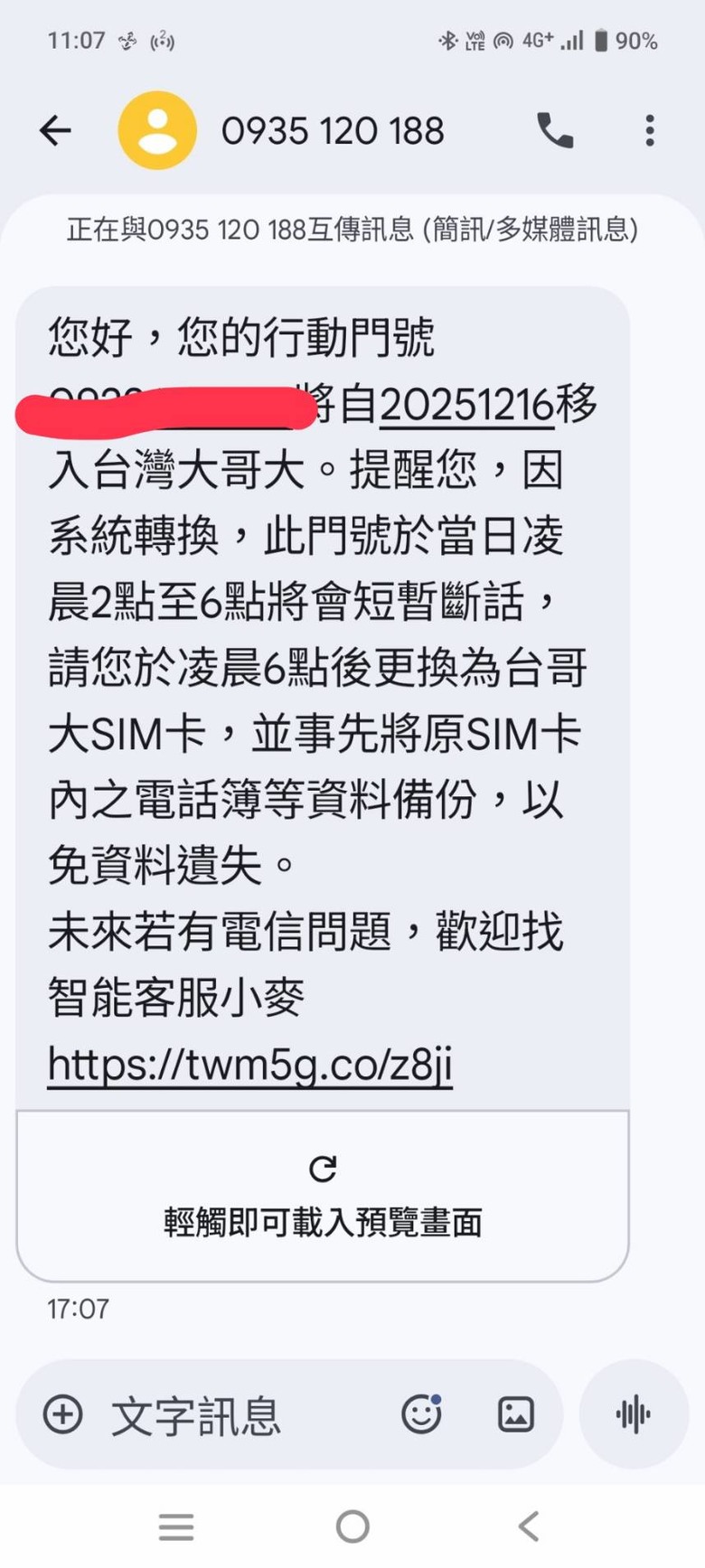
Task: Open the overflow menu
Action: 650,131
